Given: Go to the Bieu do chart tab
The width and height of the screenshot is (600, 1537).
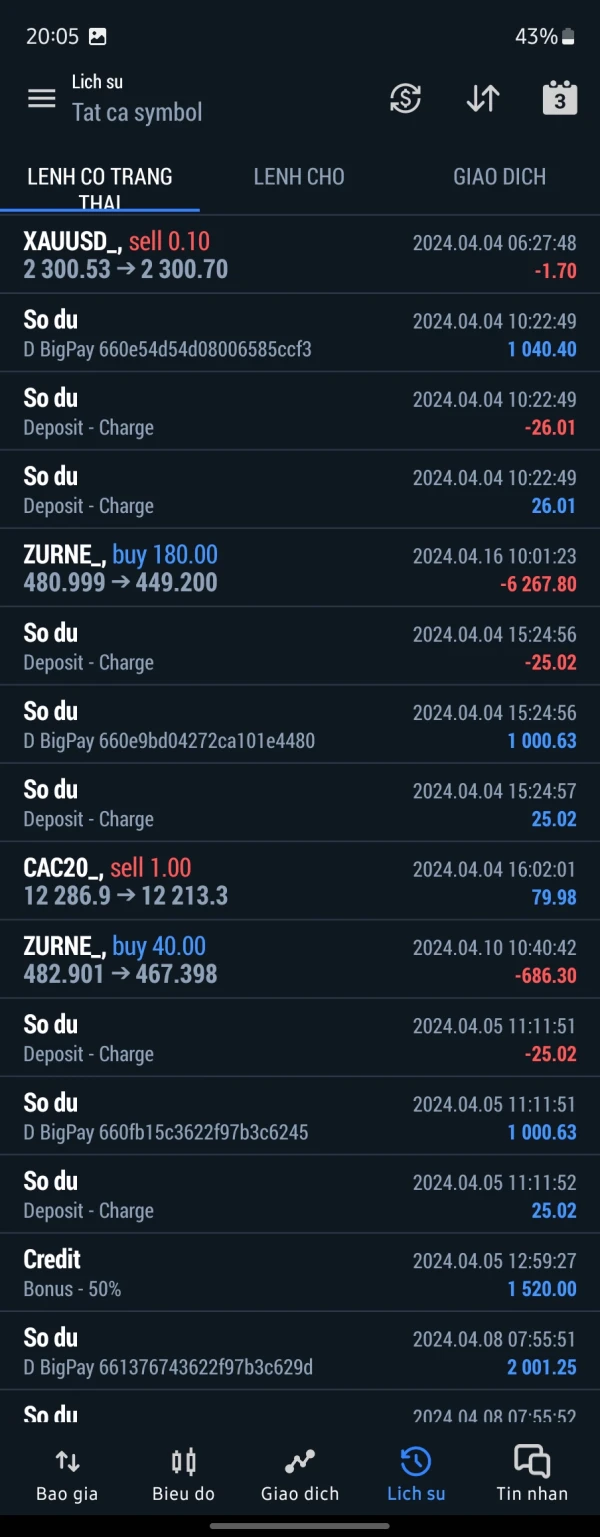Looking at the screenshot, I should click(184, 1475).
